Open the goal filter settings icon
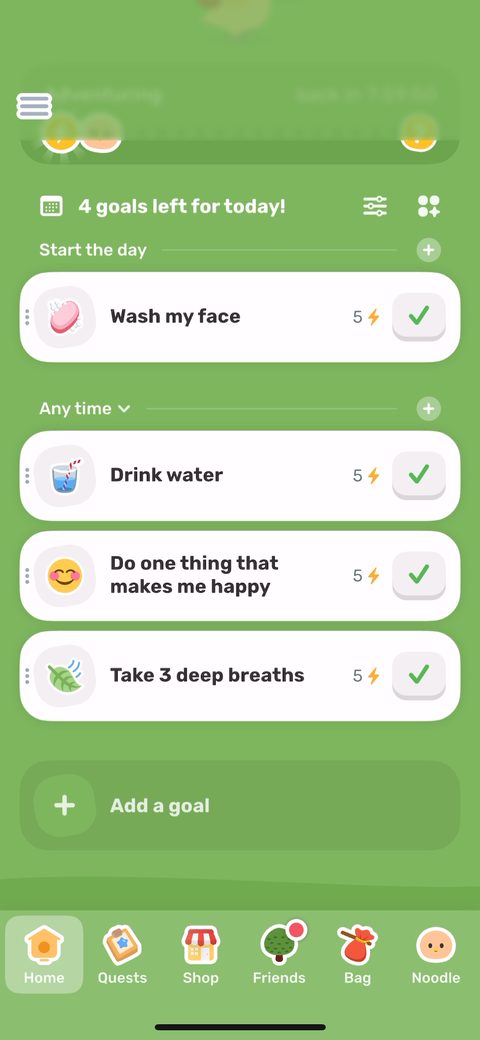Image resolution: width=480 pixels, height=1040 pixels. pyautogui.click(x=375, y=206)
